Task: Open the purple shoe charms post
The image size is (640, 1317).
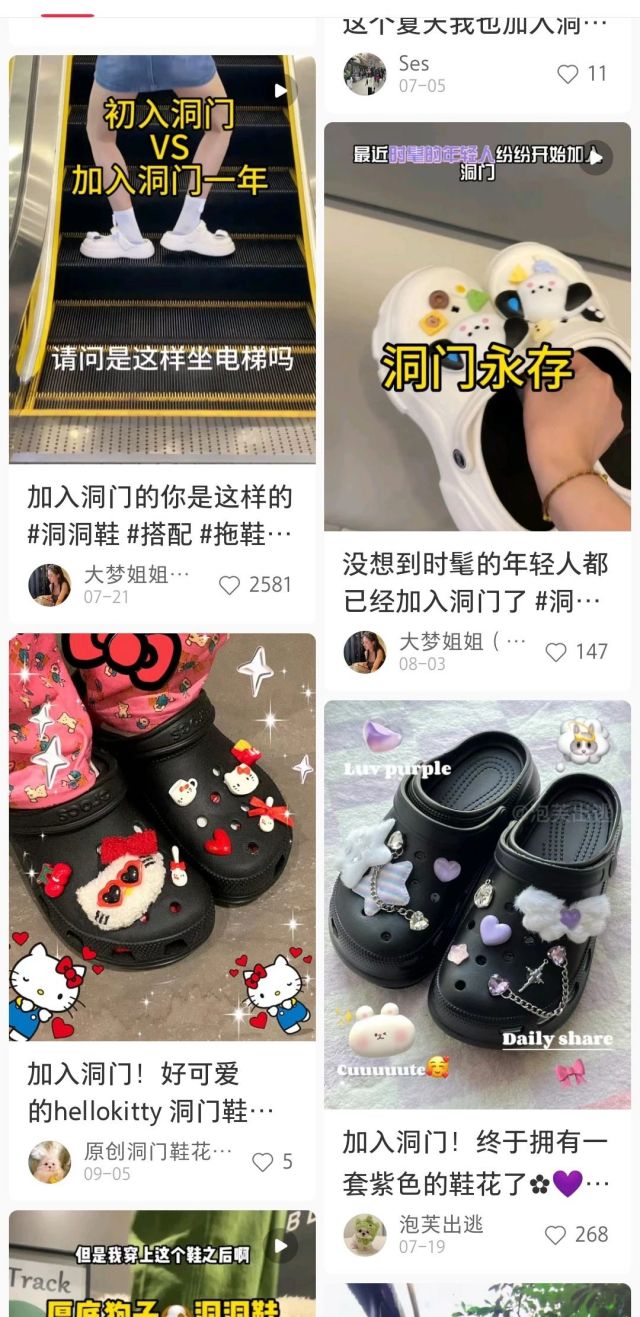Action: 477,905
